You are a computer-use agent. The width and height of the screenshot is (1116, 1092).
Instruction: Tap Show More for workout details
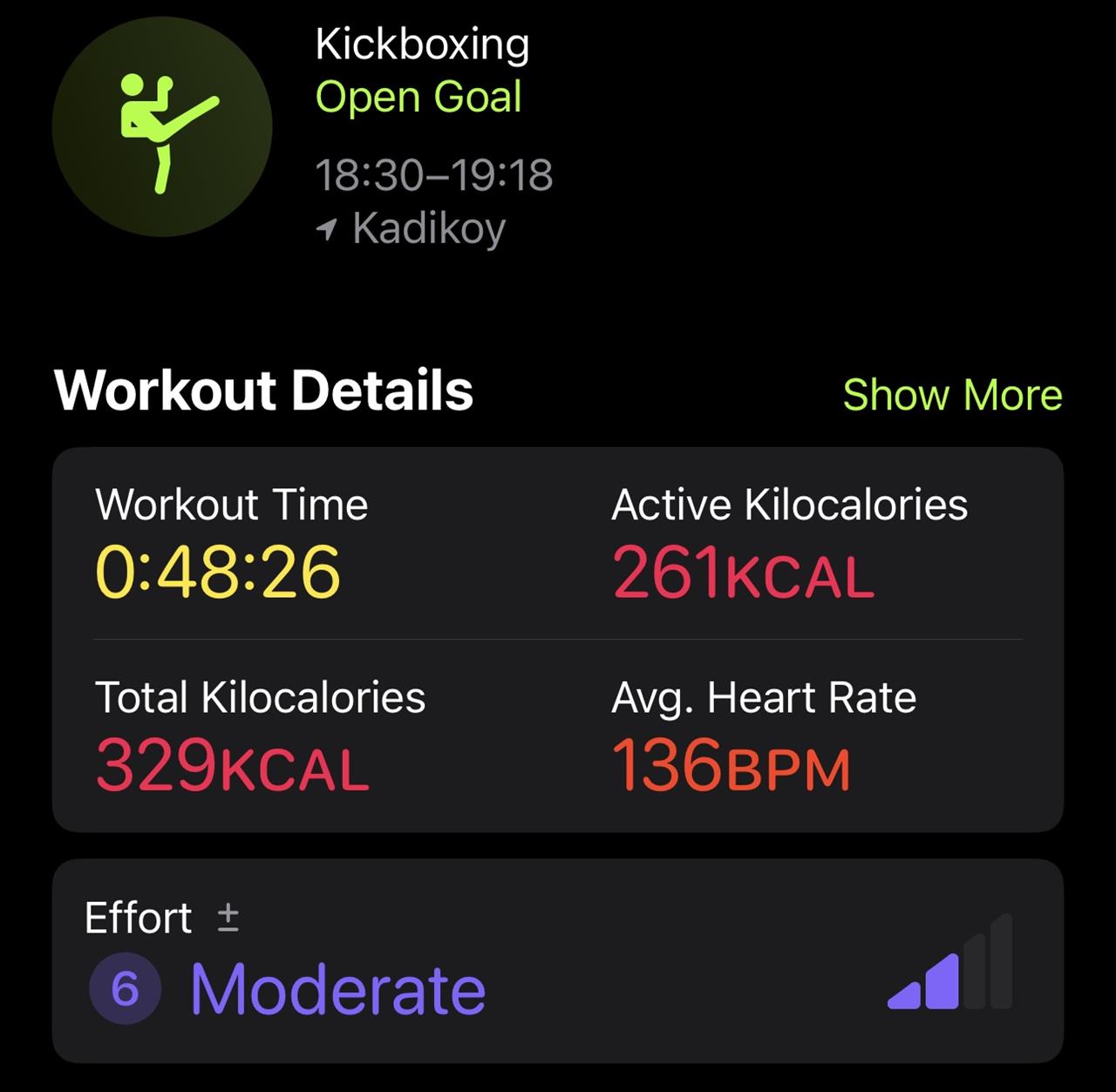[x=952, y=395]
